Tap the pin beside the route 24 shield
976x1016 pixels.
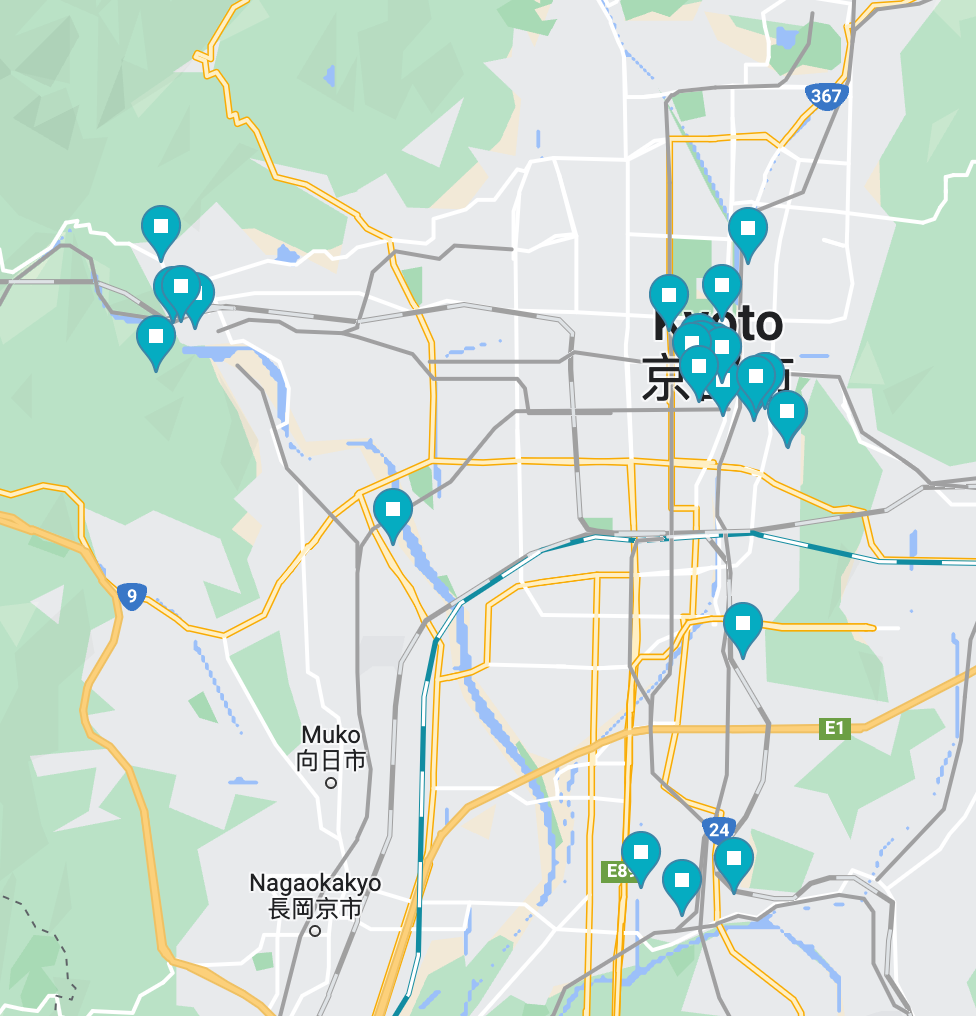733,858
